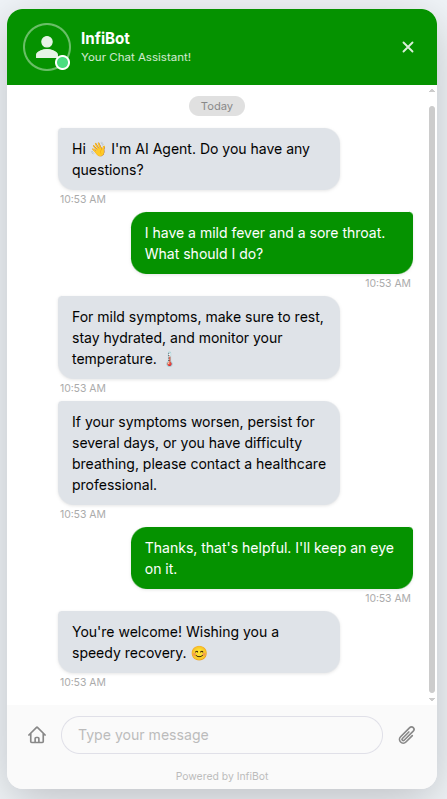Attach a file with the paperclip
The height and width of the screenshot is (799, 447).
tap(407, 735)
